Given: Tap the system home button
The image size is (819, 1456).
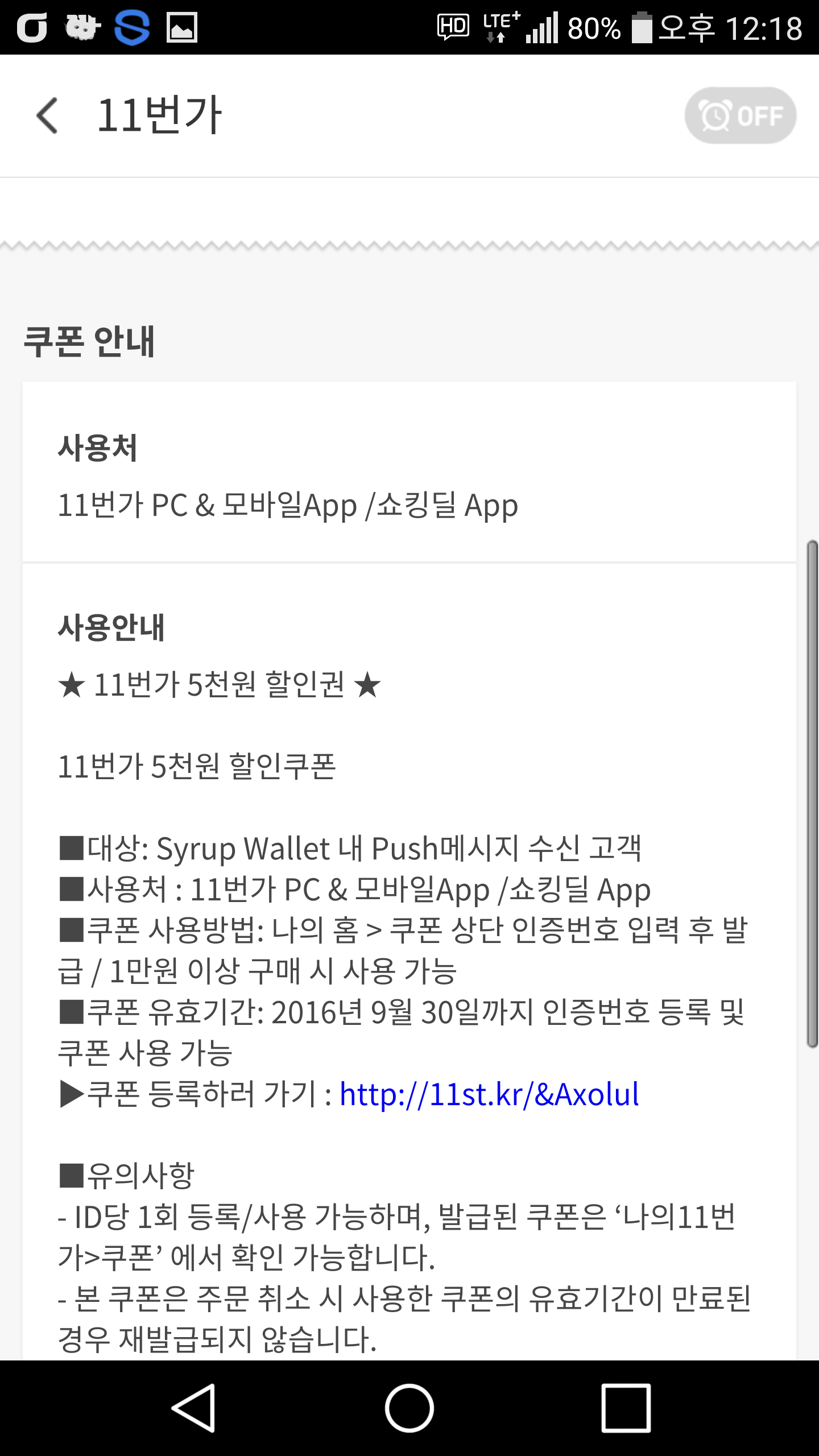Looking at the screenshot, I should click(x=409, y=1408).
